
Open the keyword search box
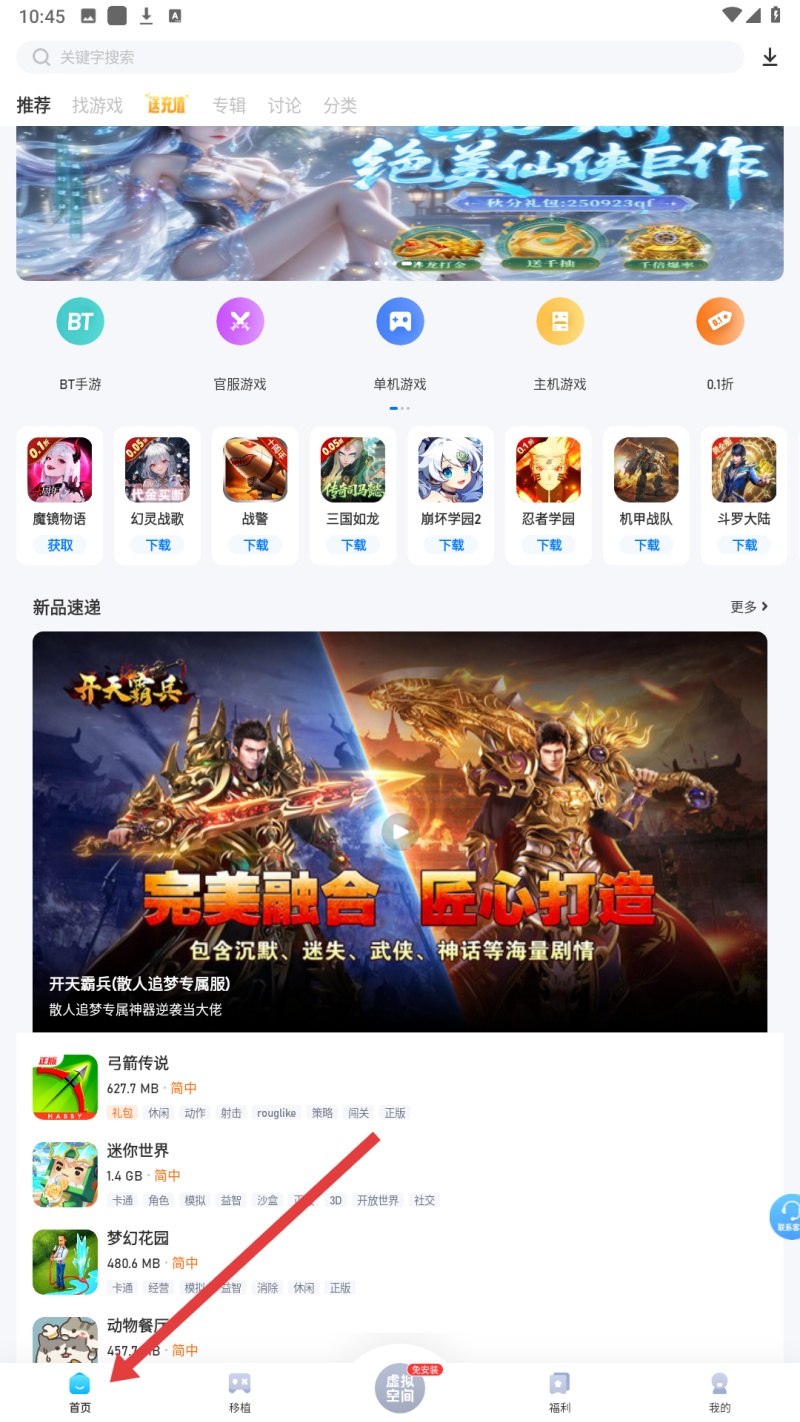pos(380,57)
